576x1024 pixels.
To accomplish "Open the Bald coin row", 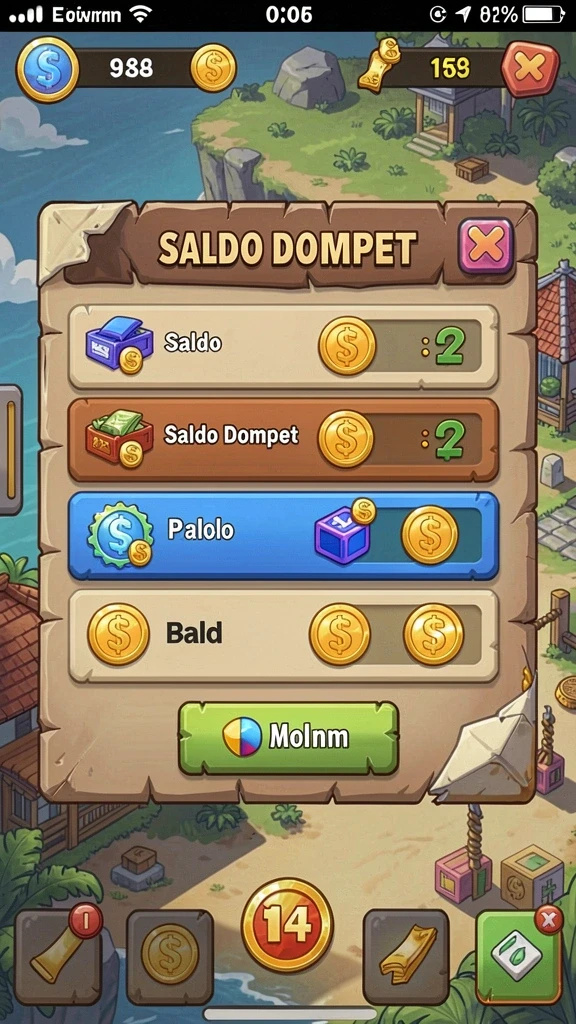I will (283, 635).
